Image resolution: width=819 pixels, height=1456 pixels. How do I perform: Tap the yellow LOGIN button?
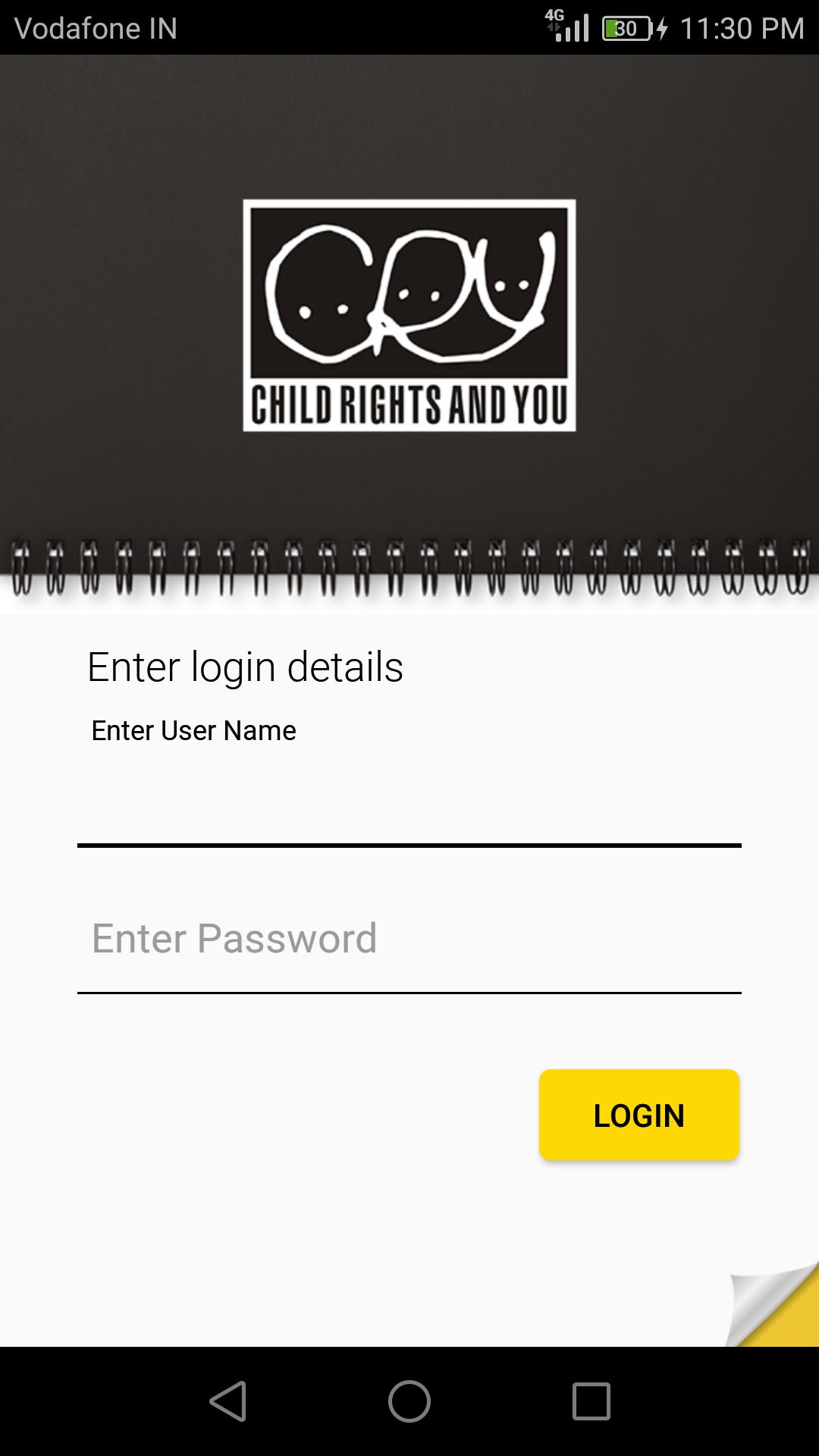tap(639, 1115)
